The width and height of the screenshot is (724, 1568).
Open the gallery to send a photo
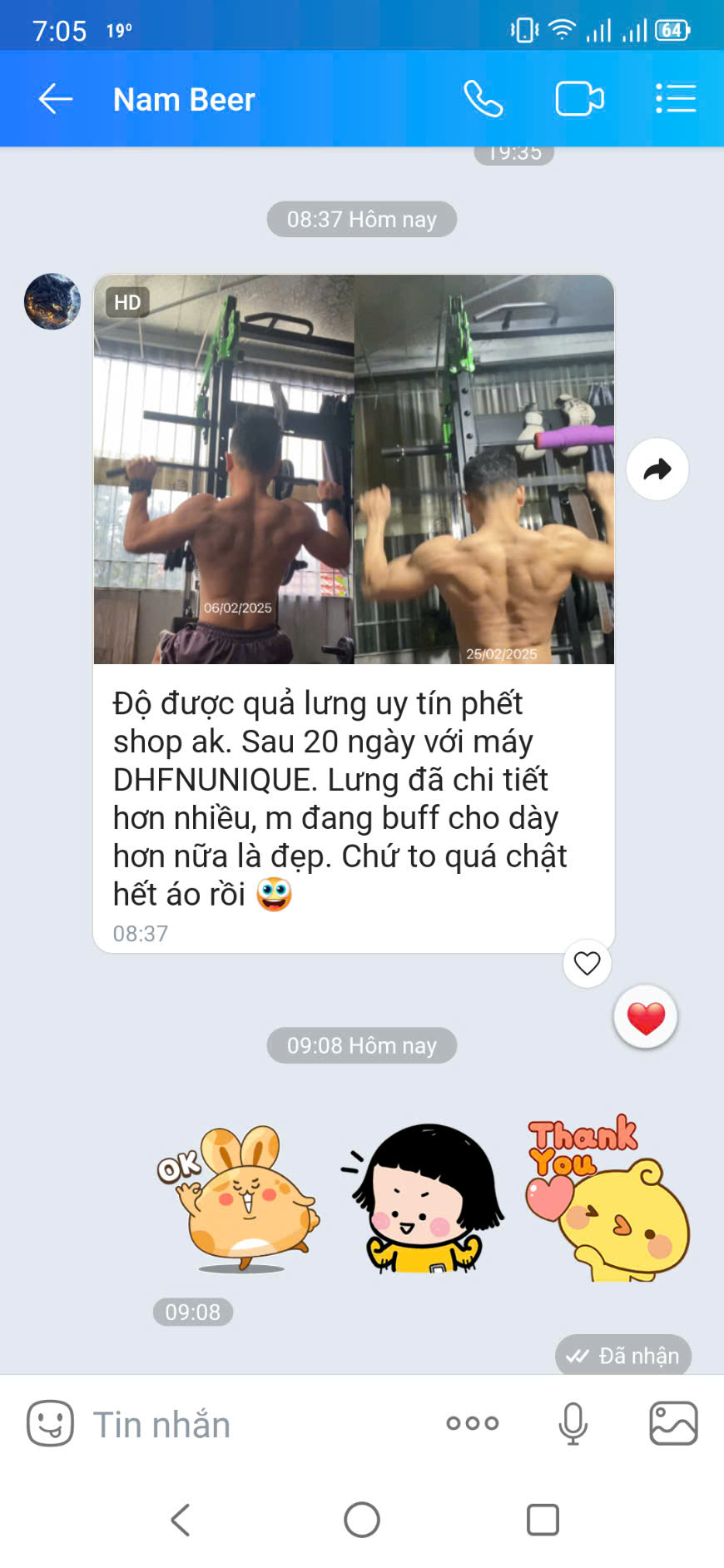click(x=673, y=1423)
